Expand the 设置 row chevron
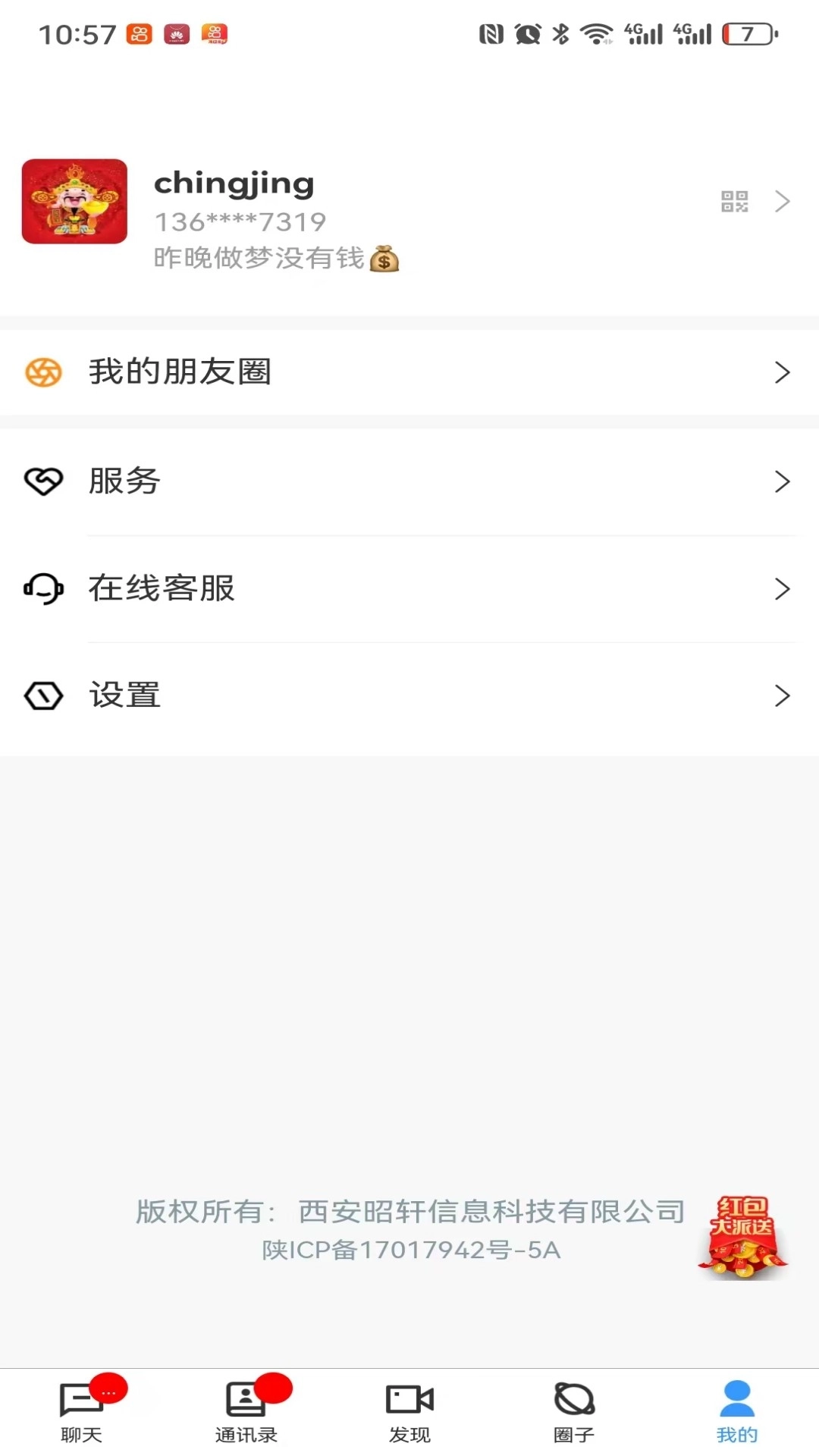819x1456 pixels. coord(783,695)
